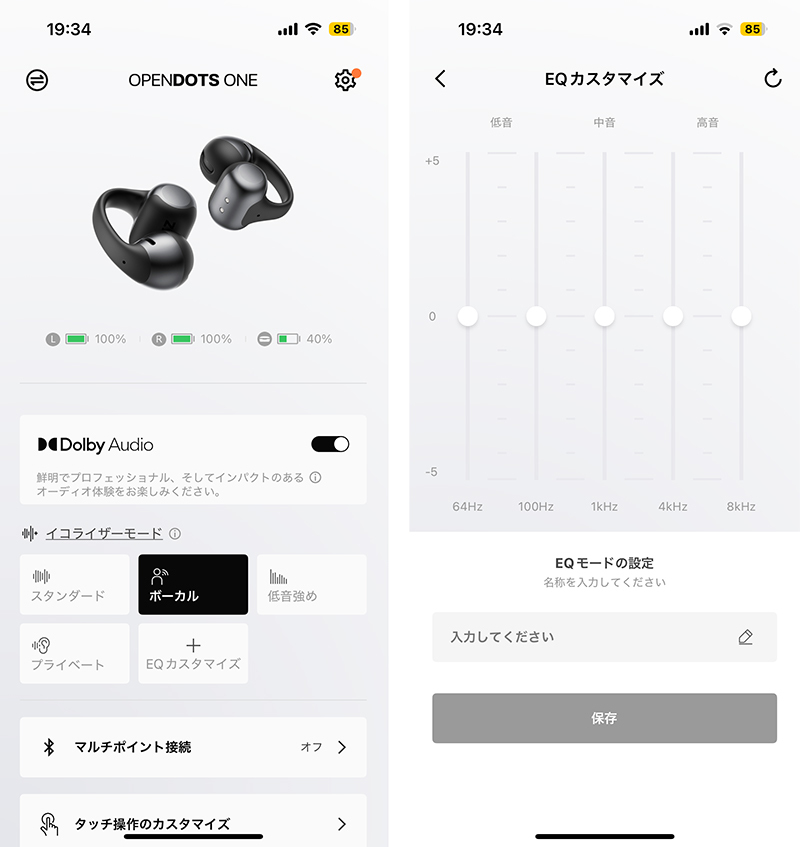Tap the 保存 button
This screenshot has width=800, height=847.
(x=604, y=718)
